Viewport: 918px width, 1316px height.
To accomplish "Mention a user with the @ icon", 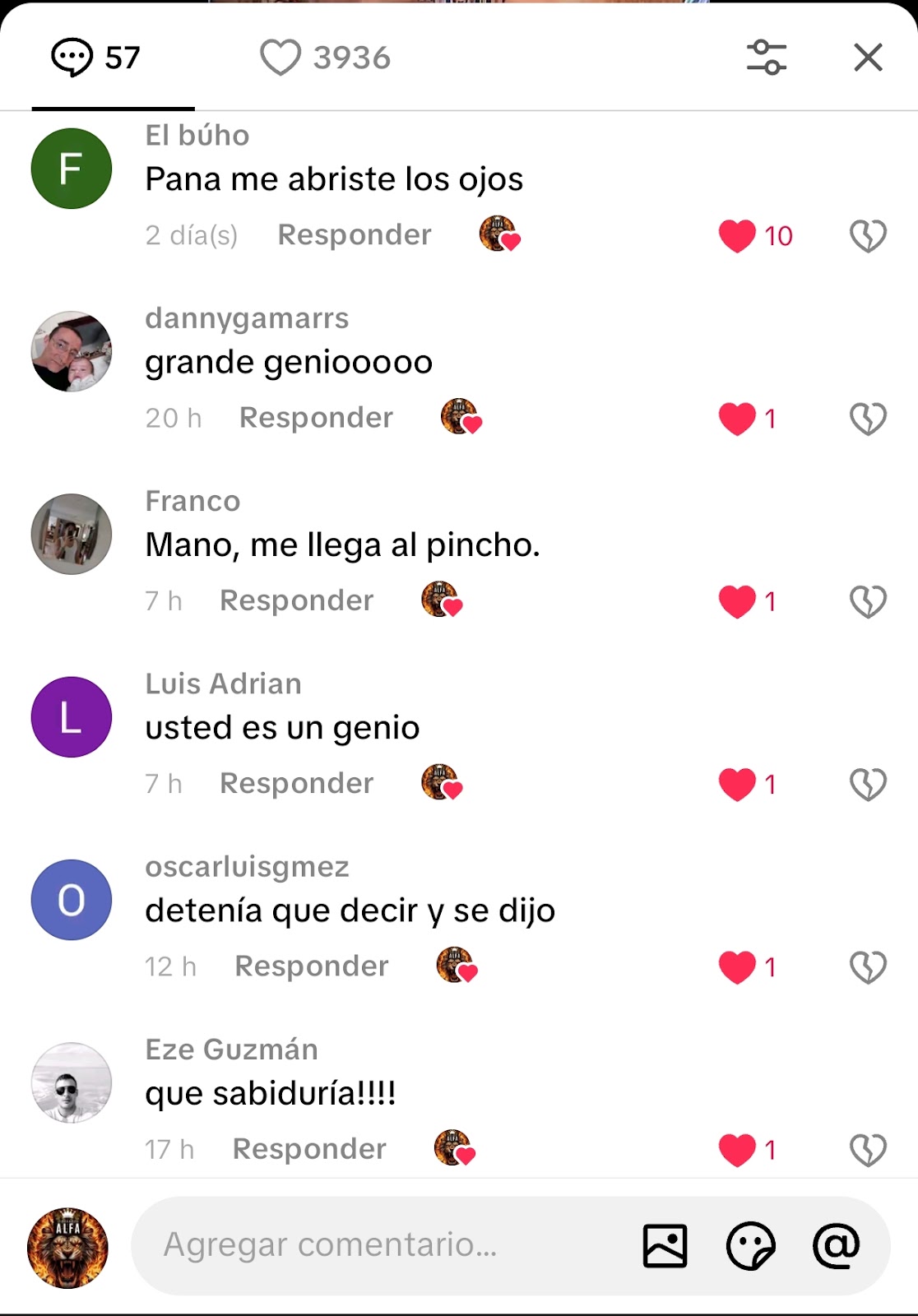I will point(836,1245).
